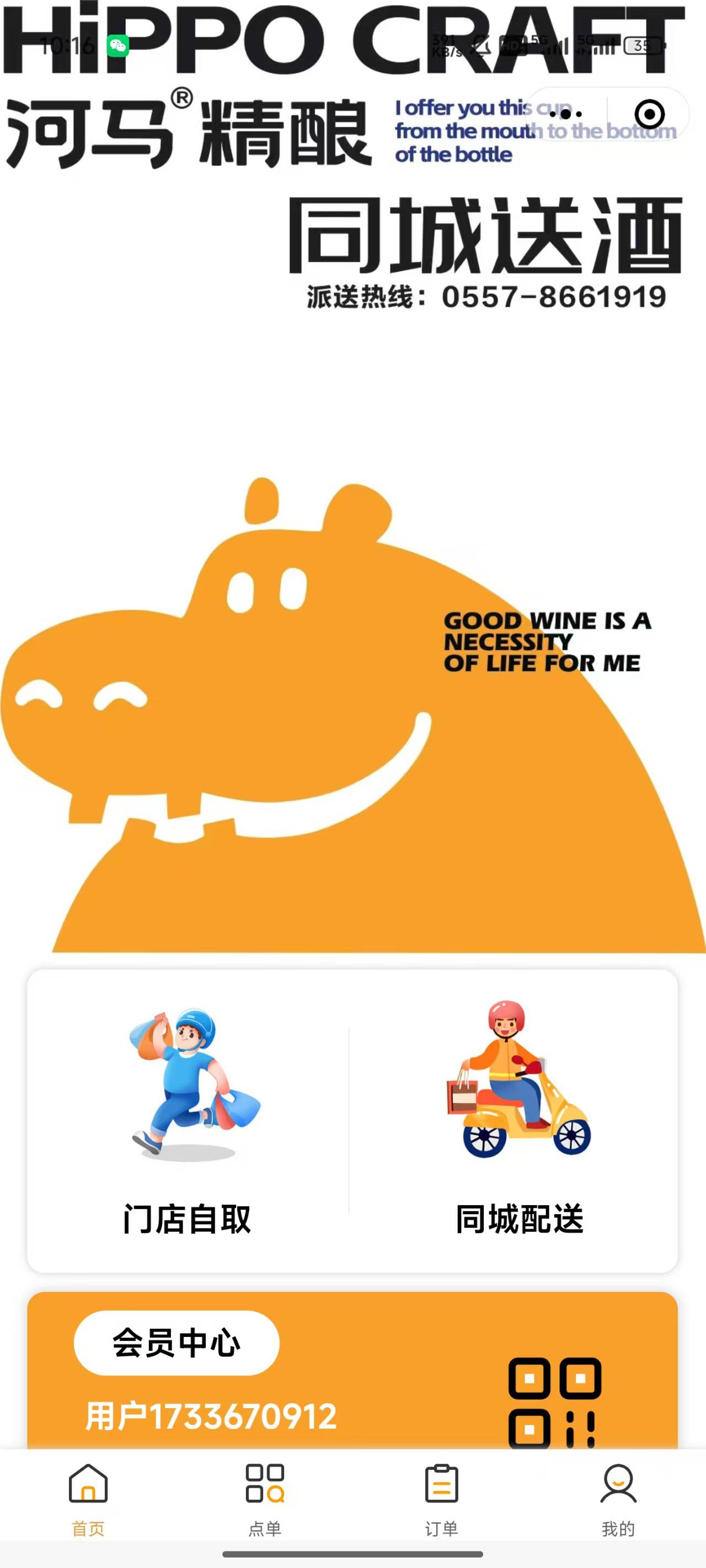Open the mini program more options menu

tap(565, 114)
